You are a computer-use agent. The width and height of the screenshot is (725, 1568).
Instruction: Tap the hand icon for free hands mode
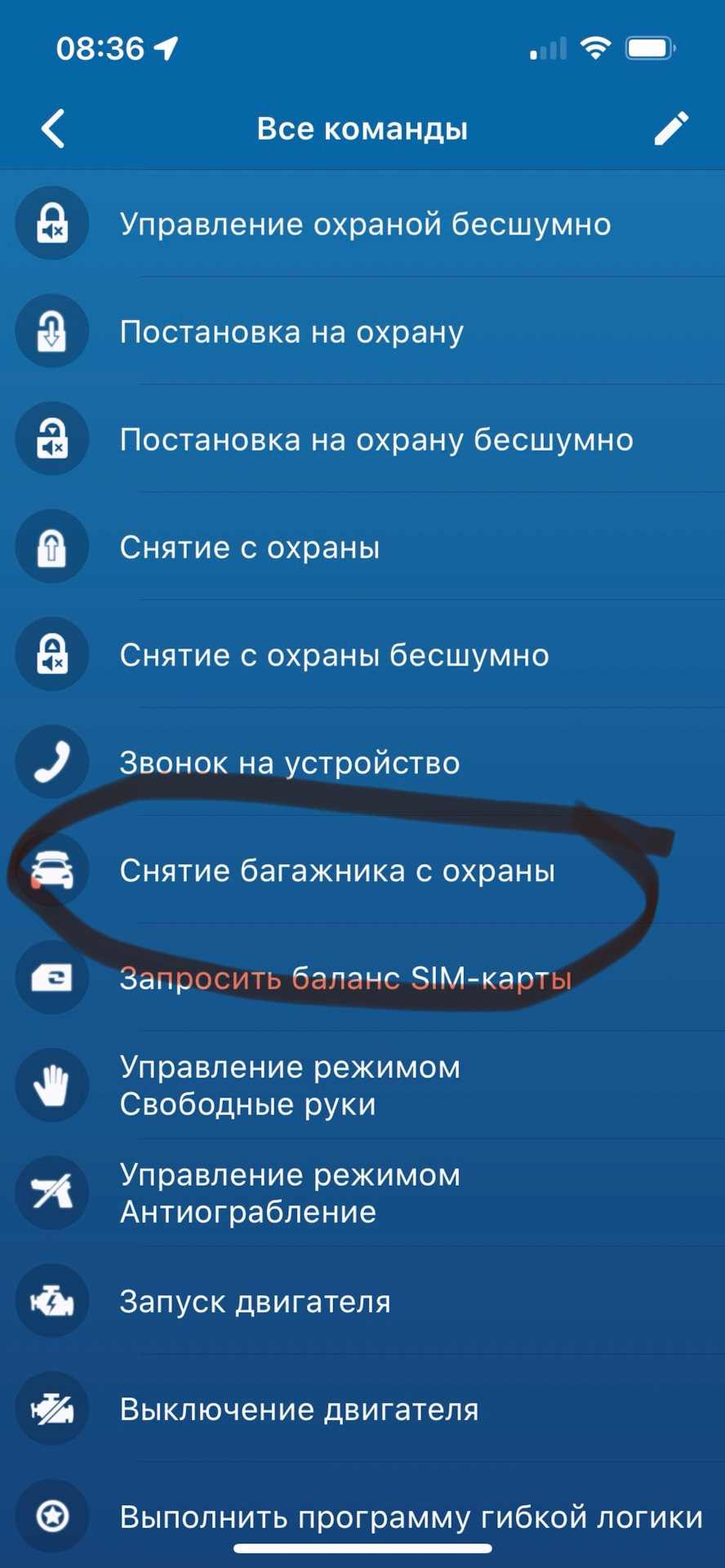coord(52,1085)
